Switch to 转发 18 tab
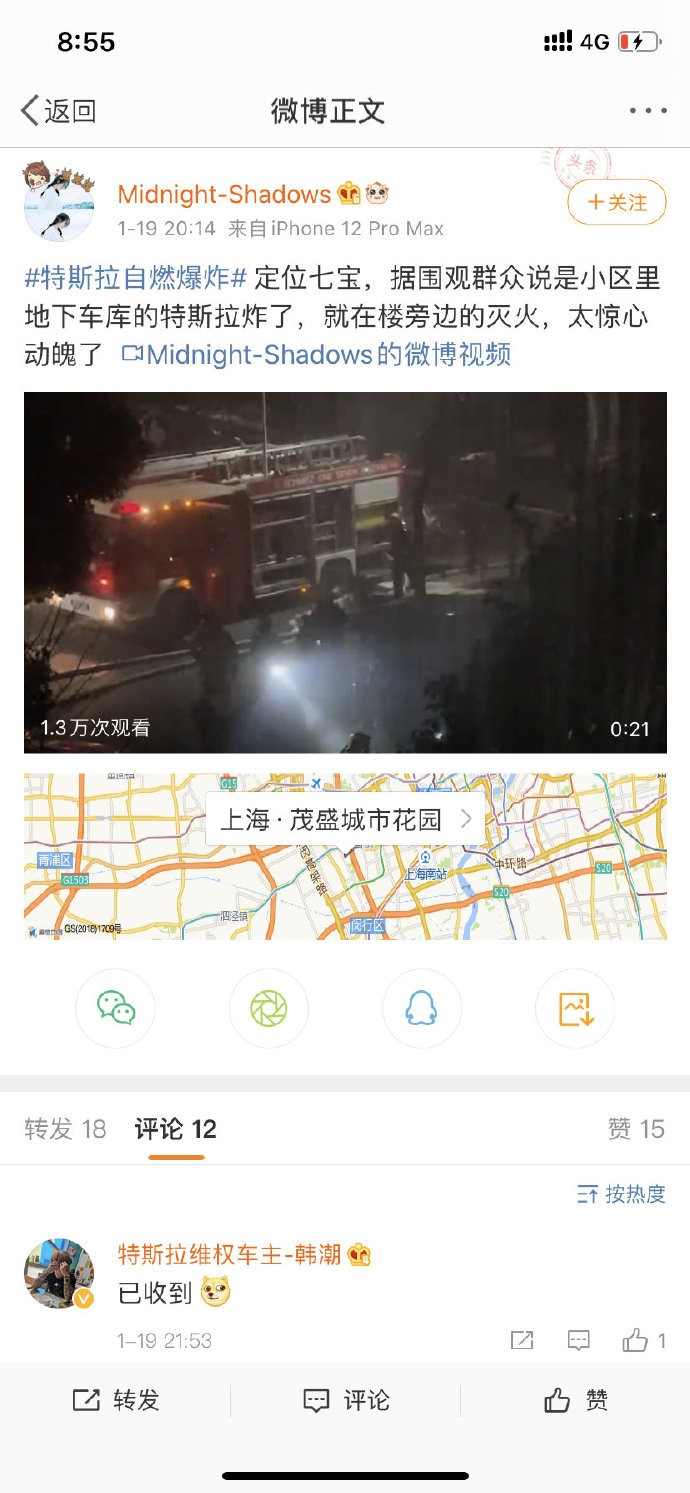Image resolution: width=690 pixels, height=1493 pixels. point(65,1129)
